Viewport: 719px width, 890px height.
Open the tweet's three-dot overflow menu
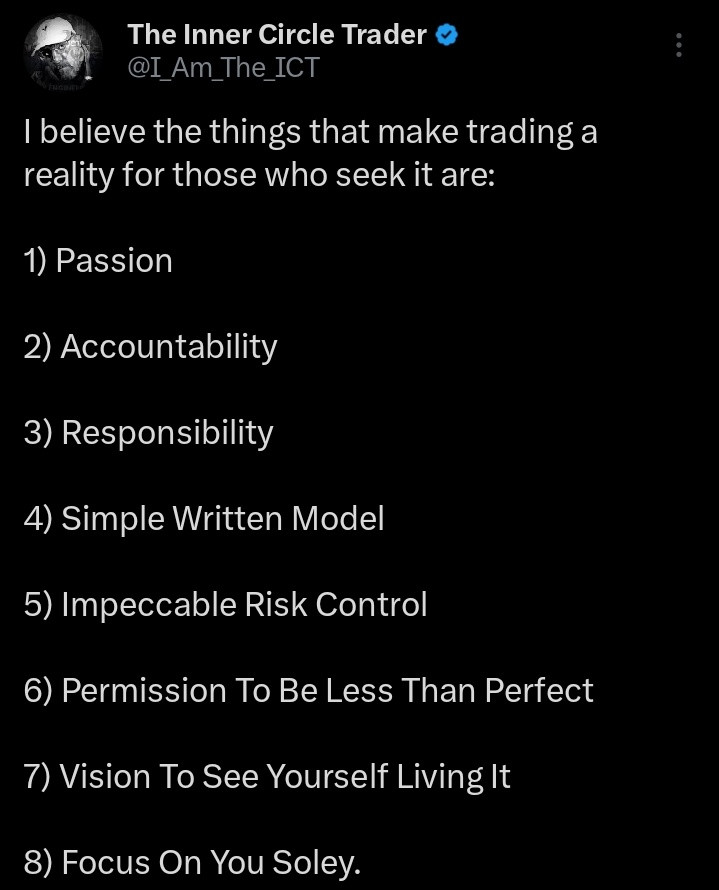678,45
